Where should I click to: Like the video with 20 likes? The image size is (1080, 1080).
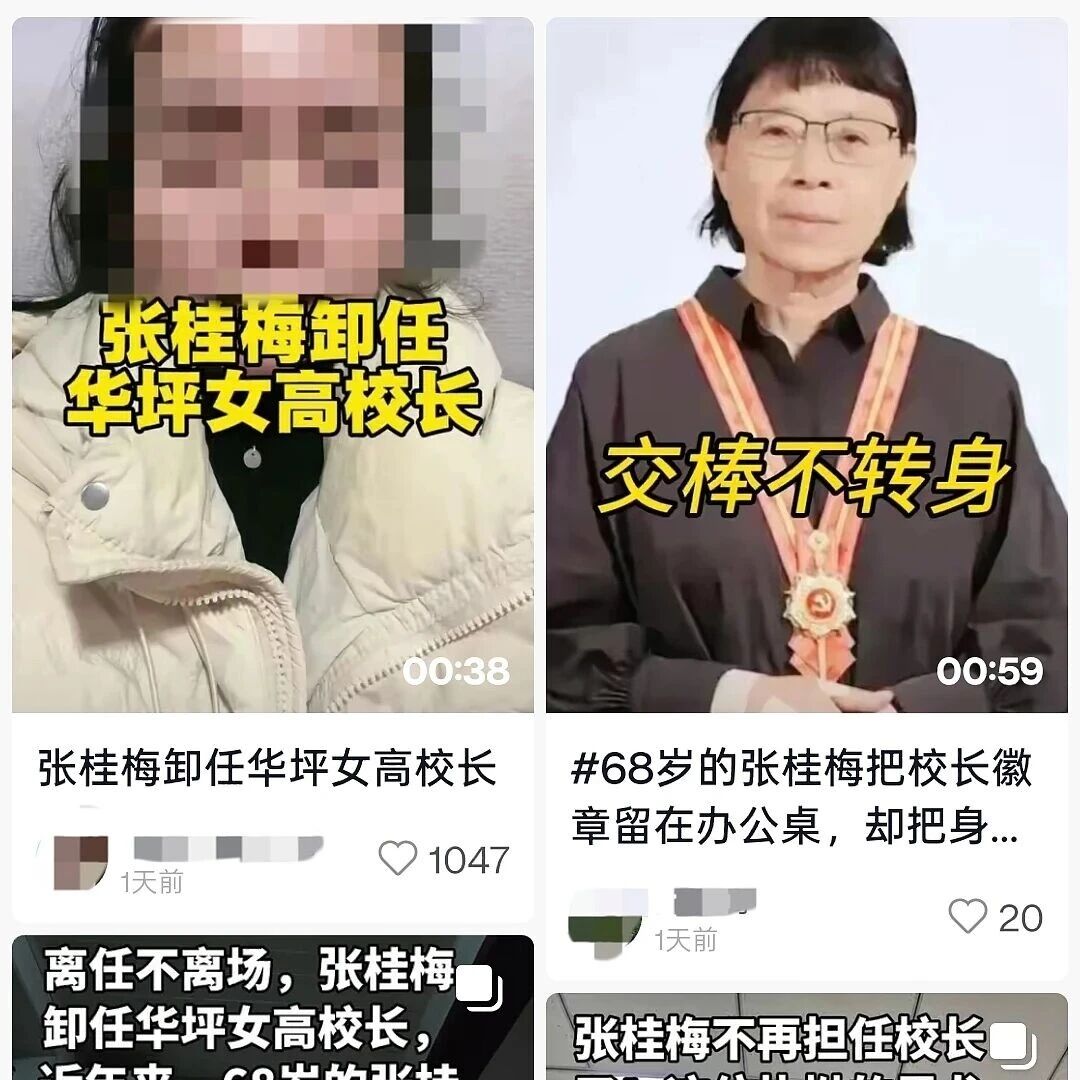[x=967, y=916]
